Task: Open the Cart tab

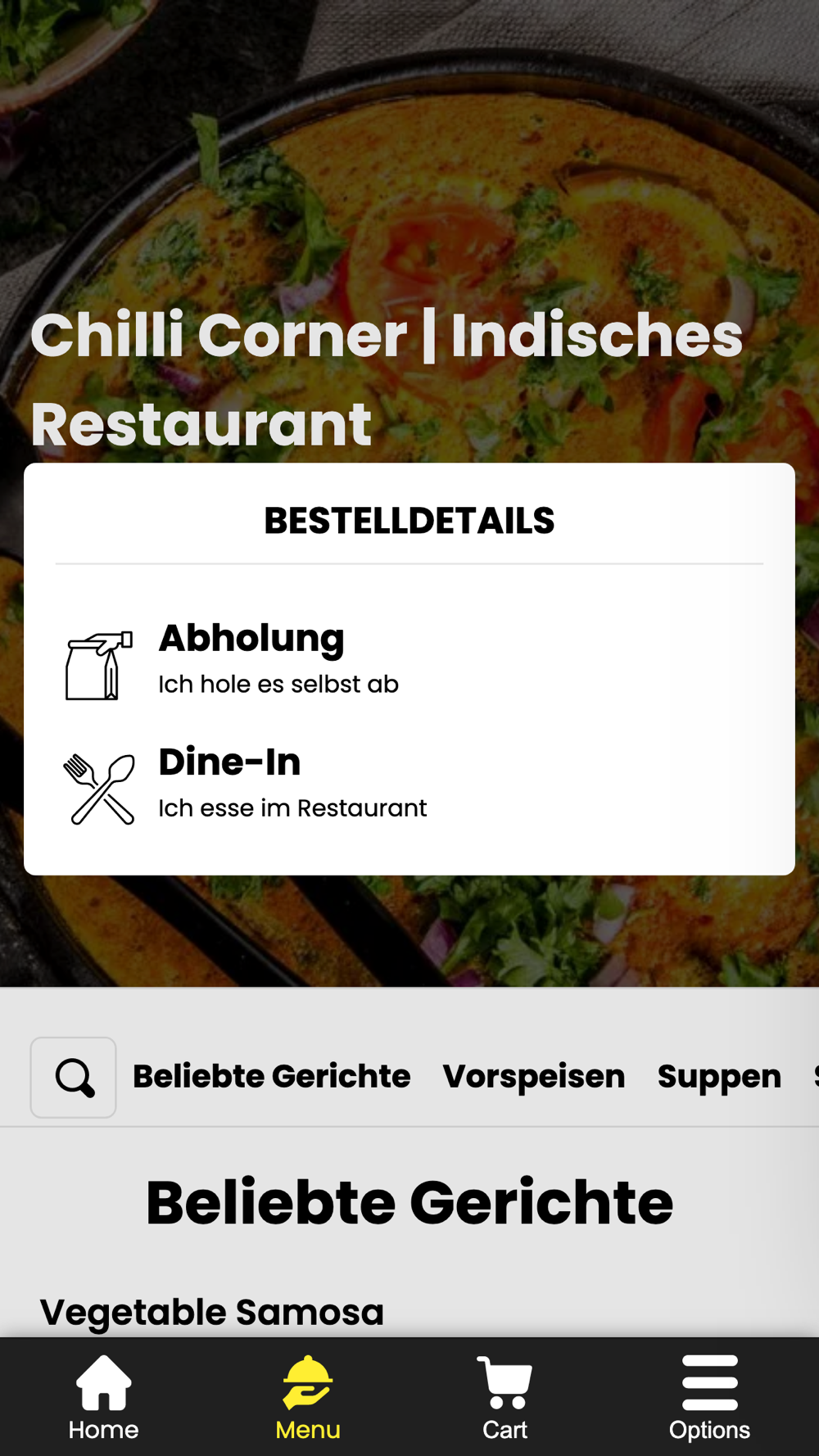Action: pyautogui.click(x=505, y=1398)
